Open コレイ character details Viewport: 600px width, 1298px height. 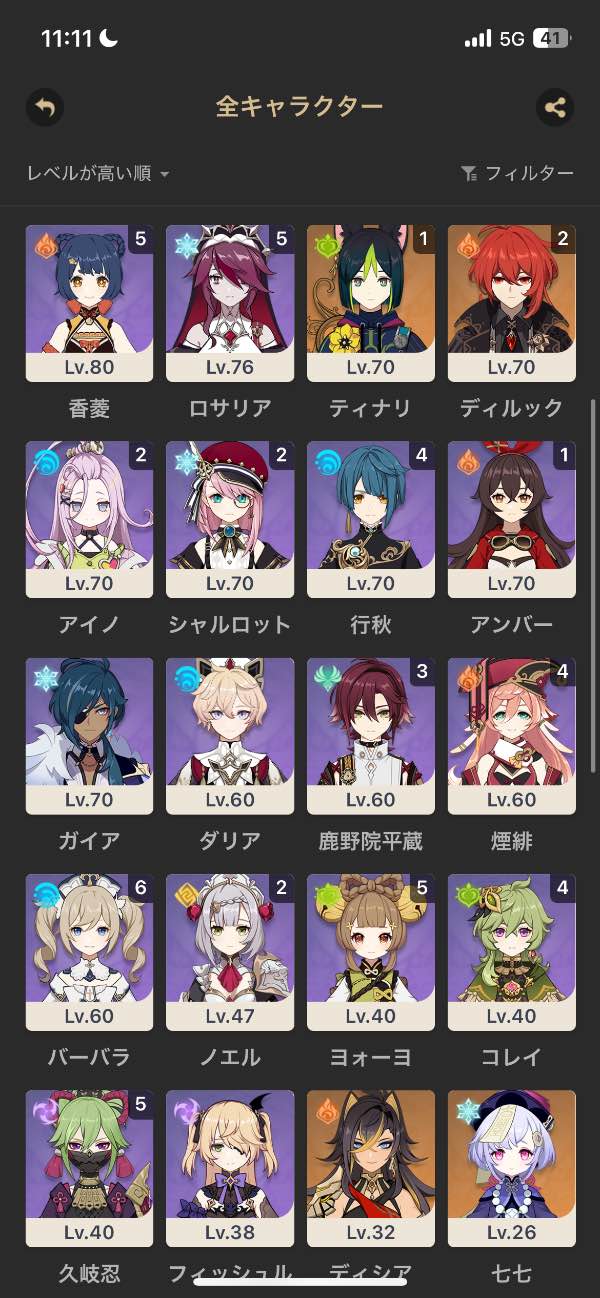pos(512,952)
